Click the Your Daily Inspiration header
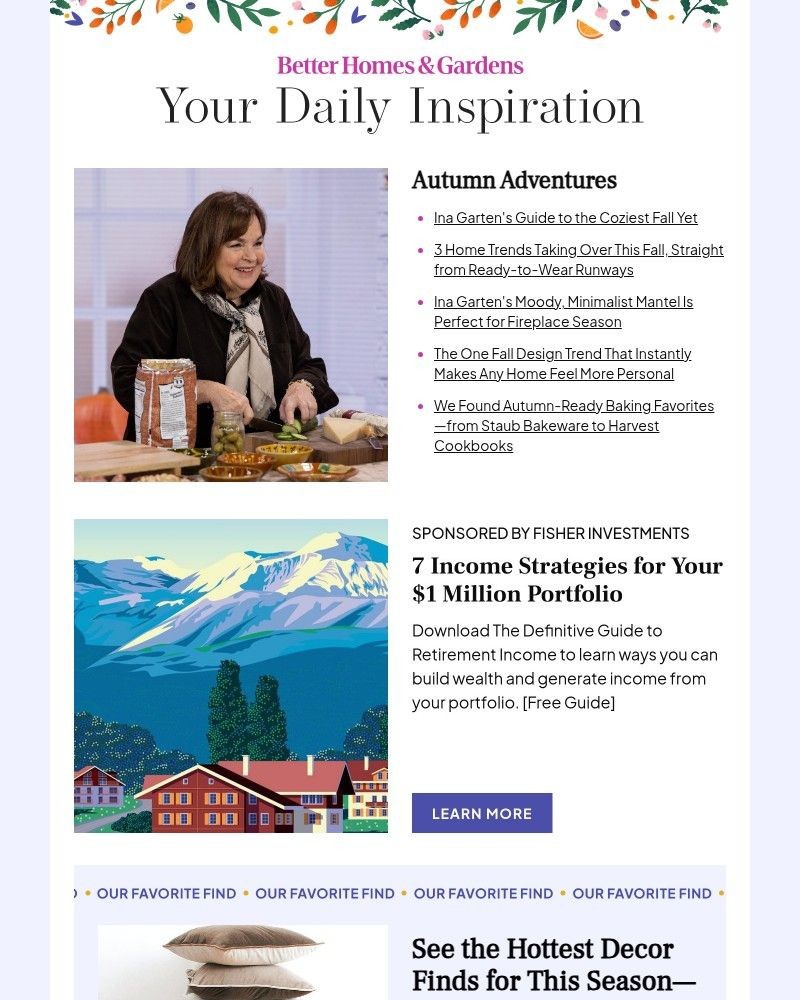This screenshot has height=1000, width=800. (399, 105)
